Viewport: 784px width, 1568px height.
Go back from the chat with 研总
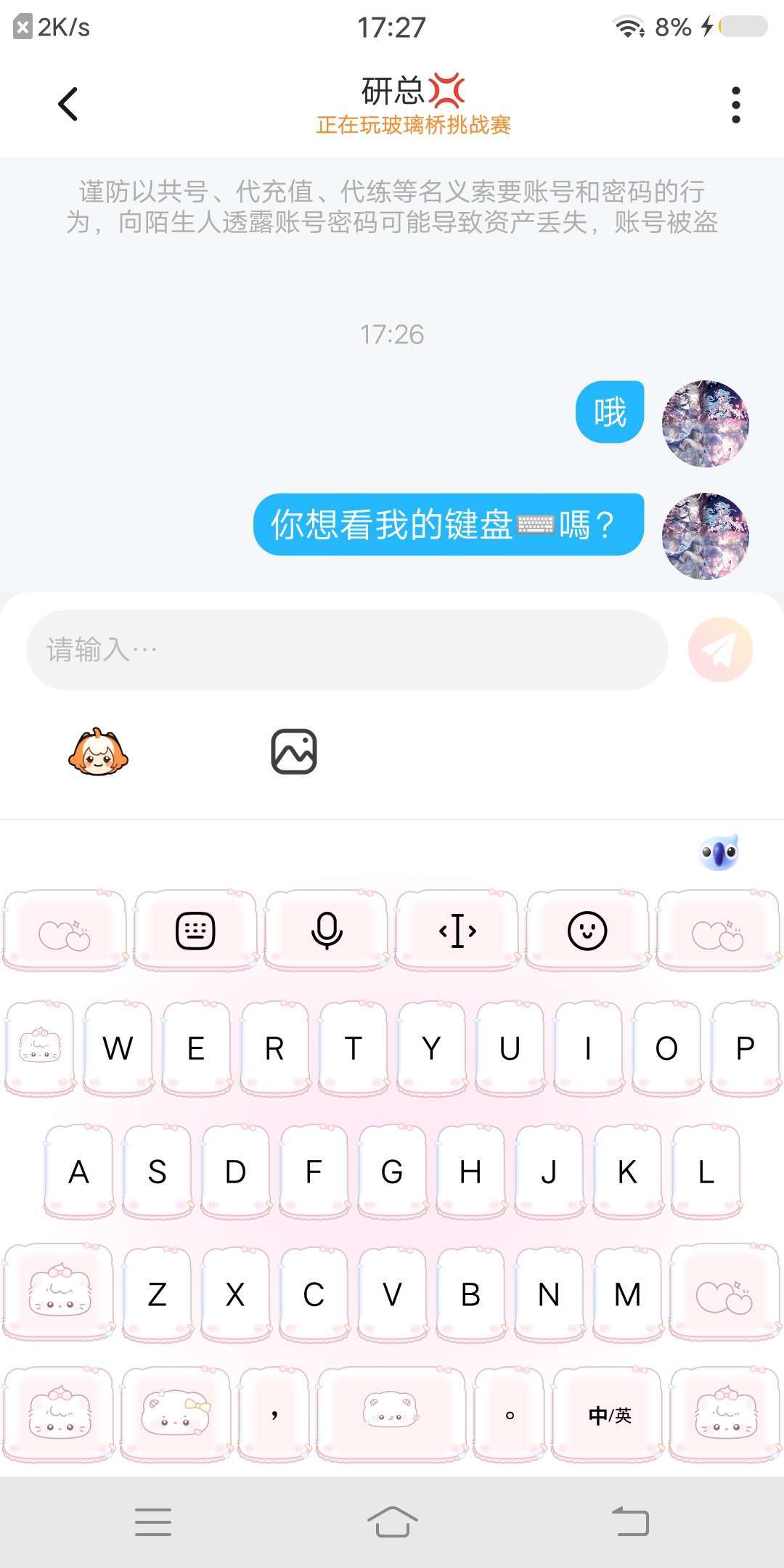[x=68, y=104]
